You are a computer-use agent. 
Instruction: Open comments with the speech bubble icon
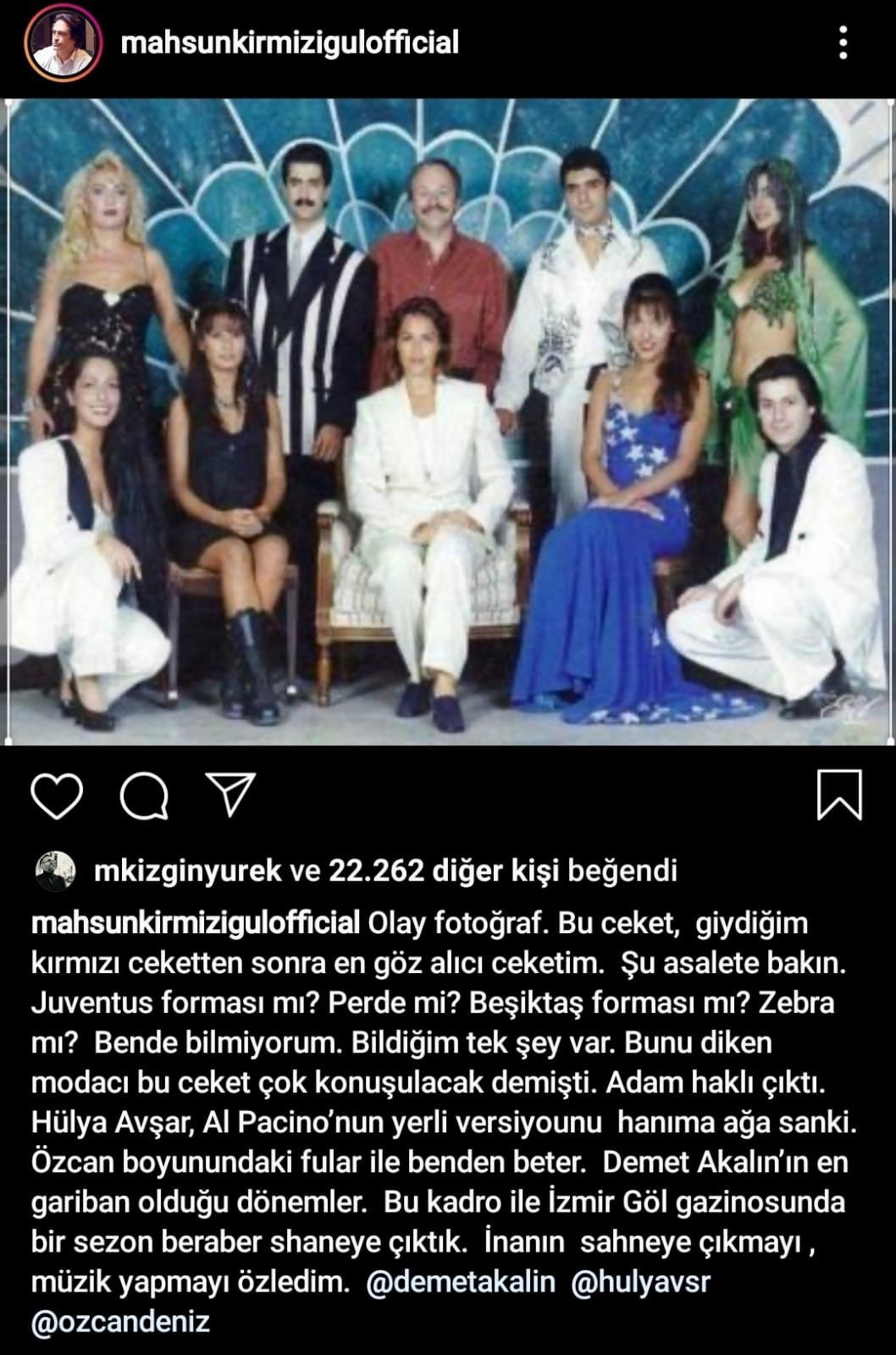(144, 796)
